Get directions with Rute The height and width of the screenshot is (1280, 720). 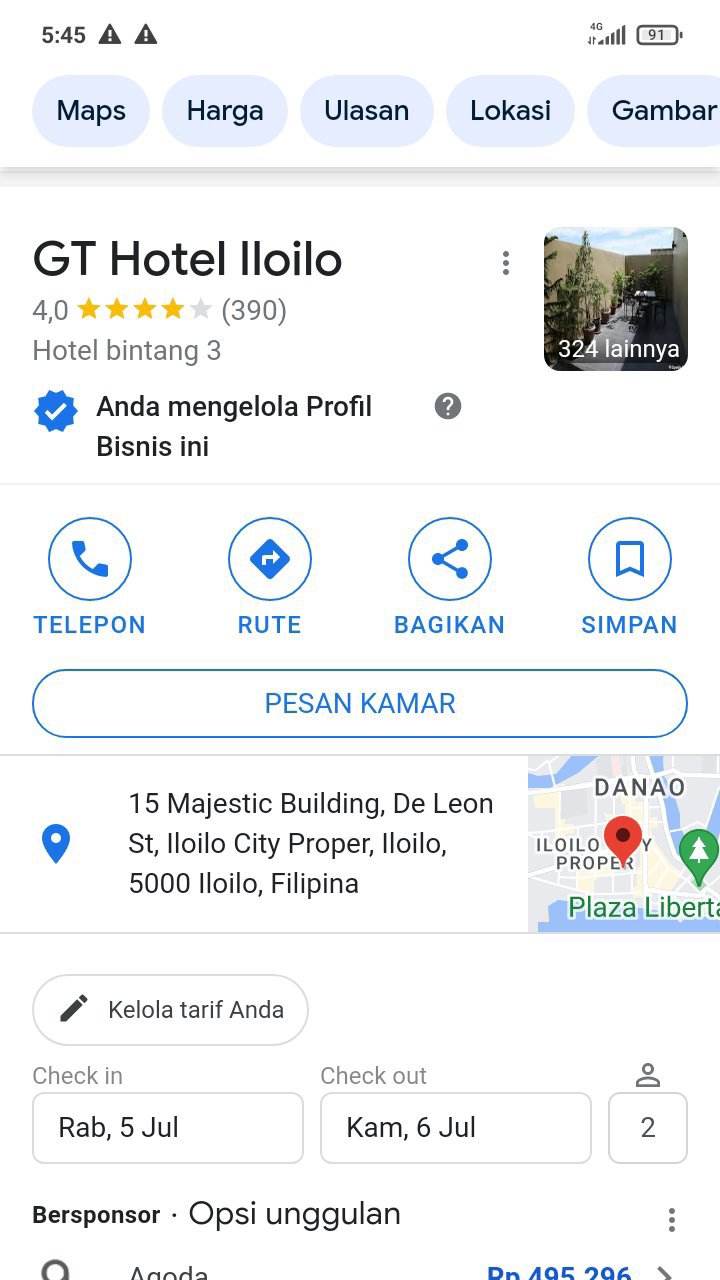[270, 577]
